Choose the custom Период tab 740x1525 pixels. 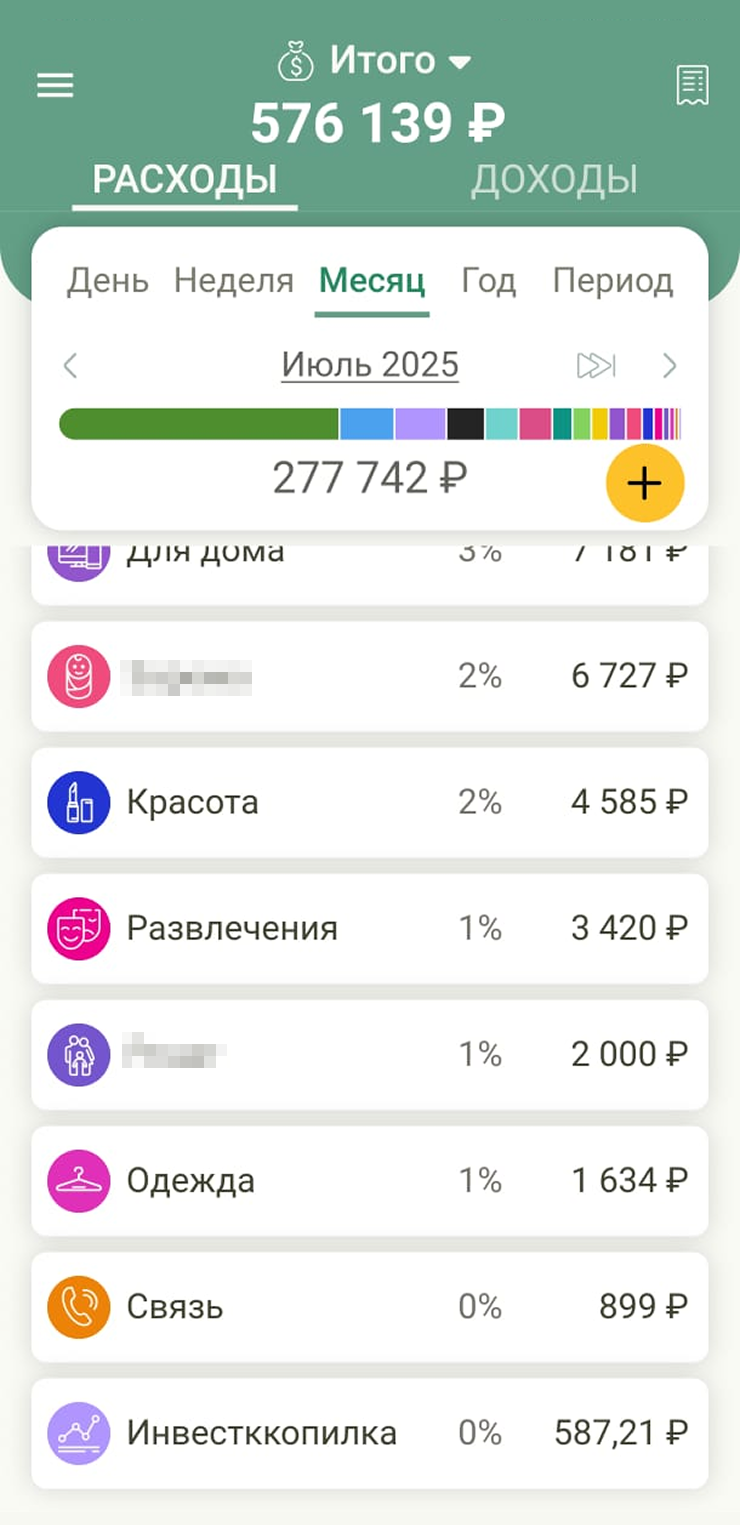(613, 281)
